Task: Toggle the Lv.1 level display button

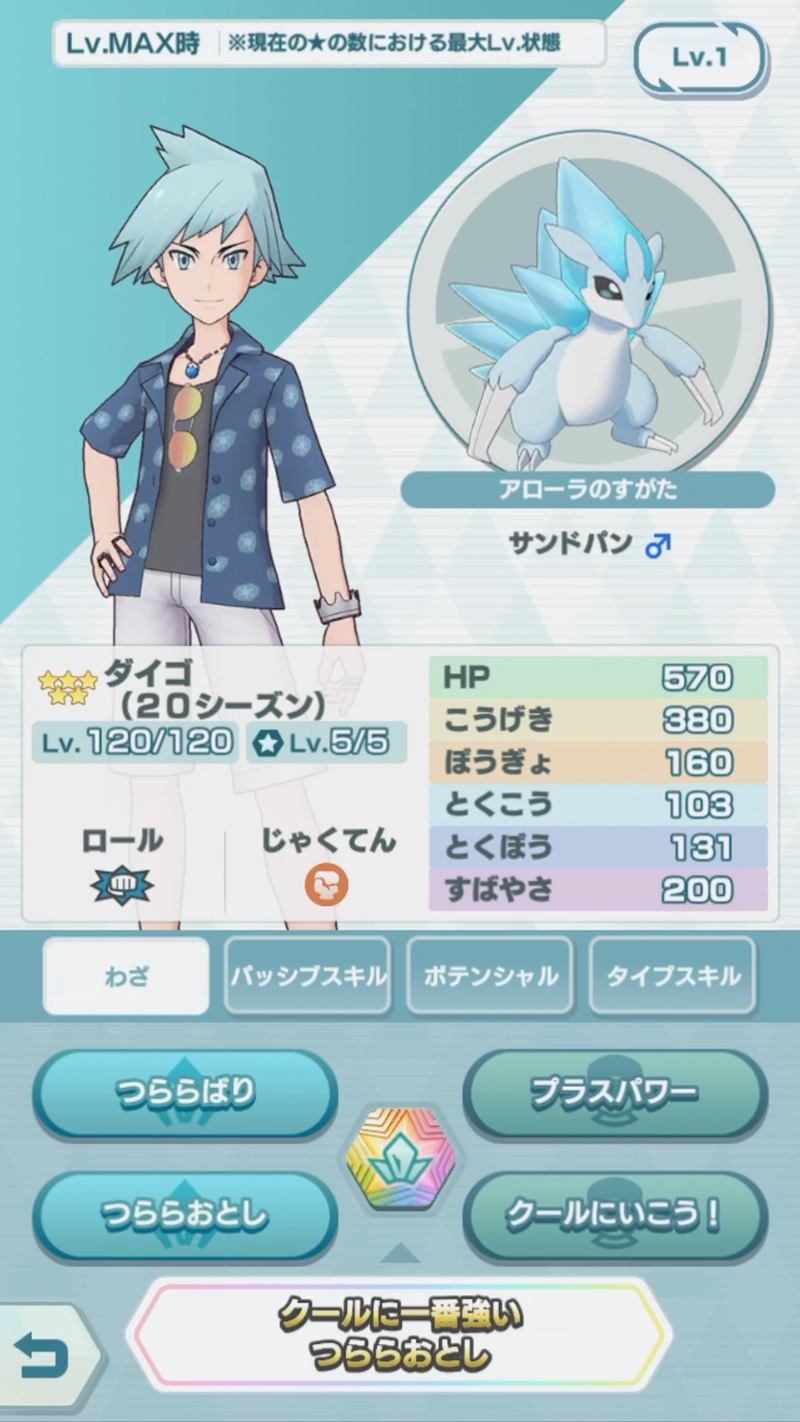Action: tap(699, 58)
